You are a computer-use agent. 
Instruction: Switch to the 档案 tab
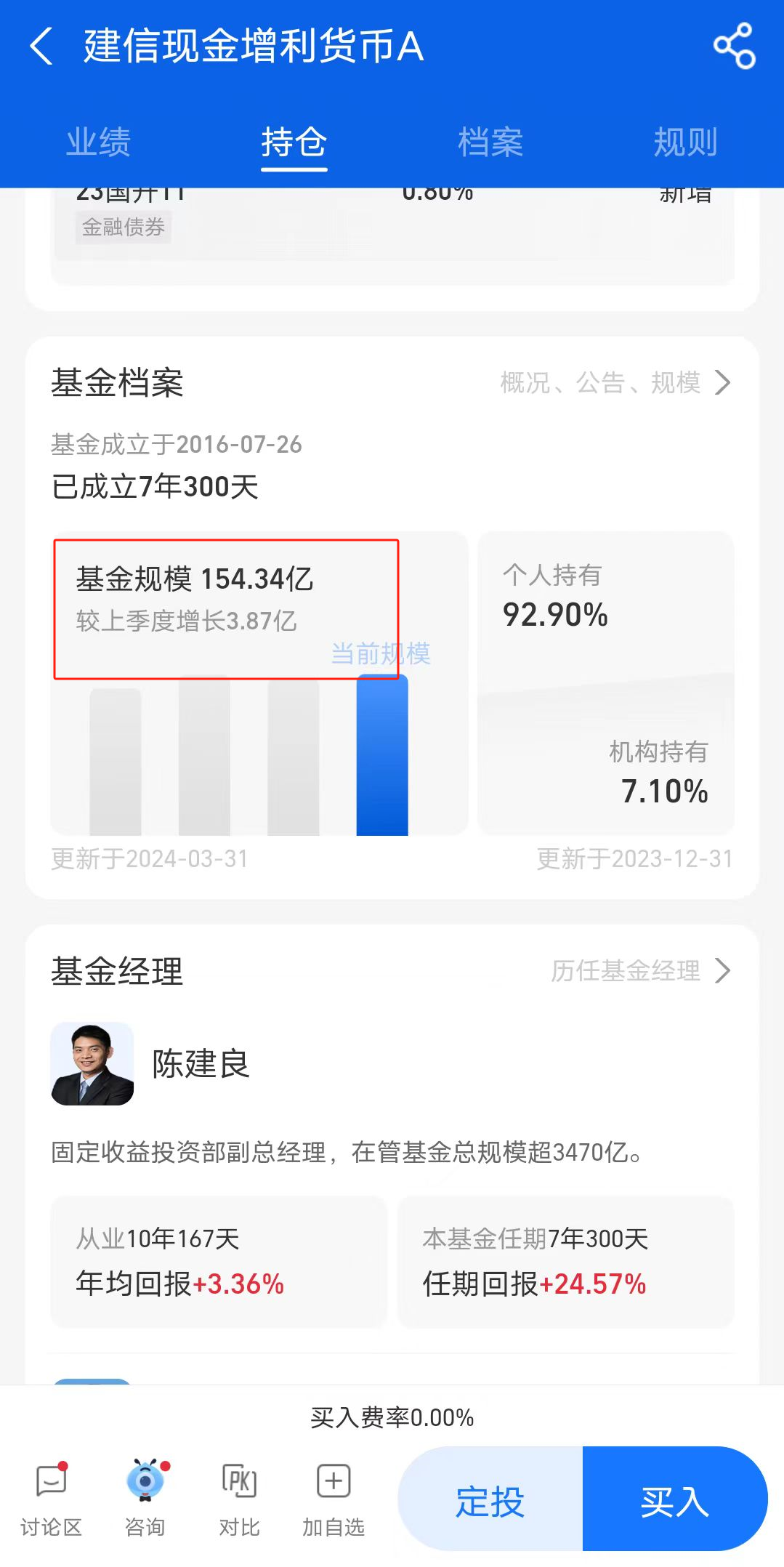coord(490,142)
